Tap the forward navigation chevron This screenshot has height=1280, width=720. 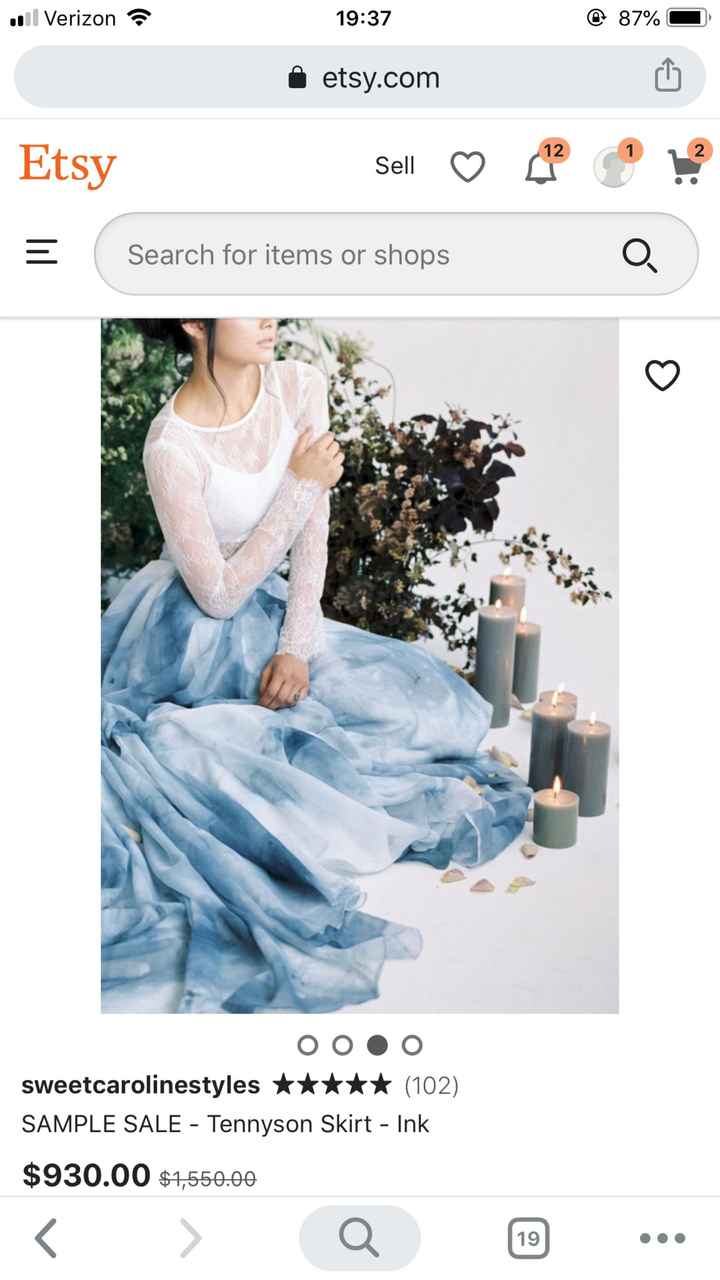[190, 1238]
